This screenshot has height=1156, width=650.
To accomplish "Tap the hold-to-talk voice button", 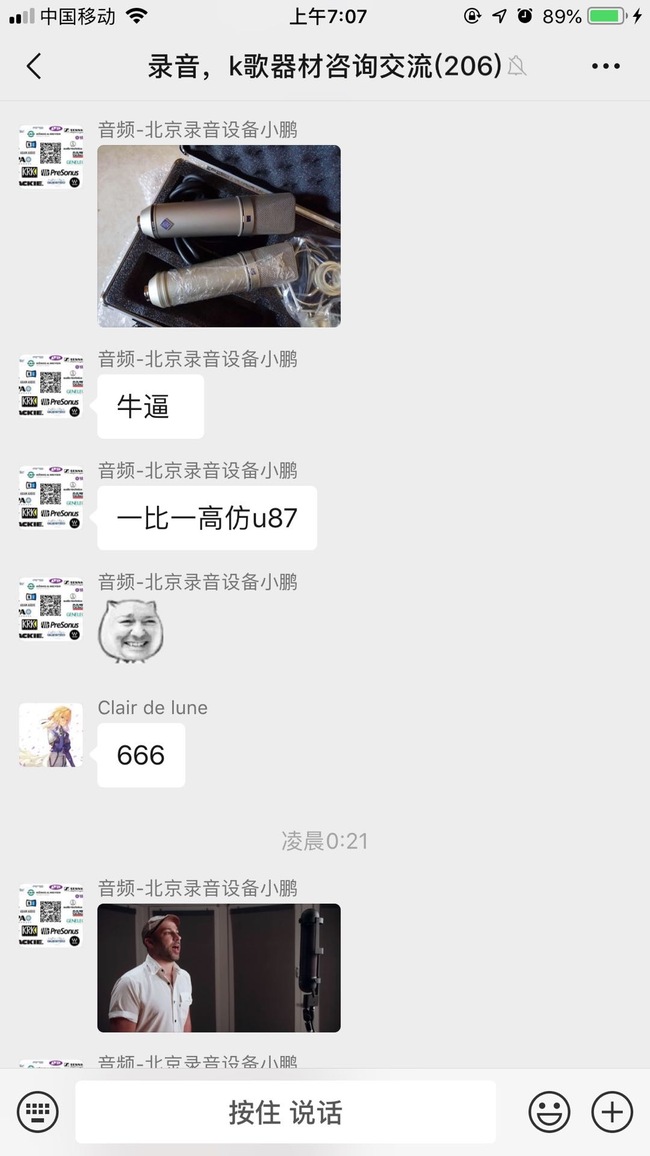I will 285,1112.
